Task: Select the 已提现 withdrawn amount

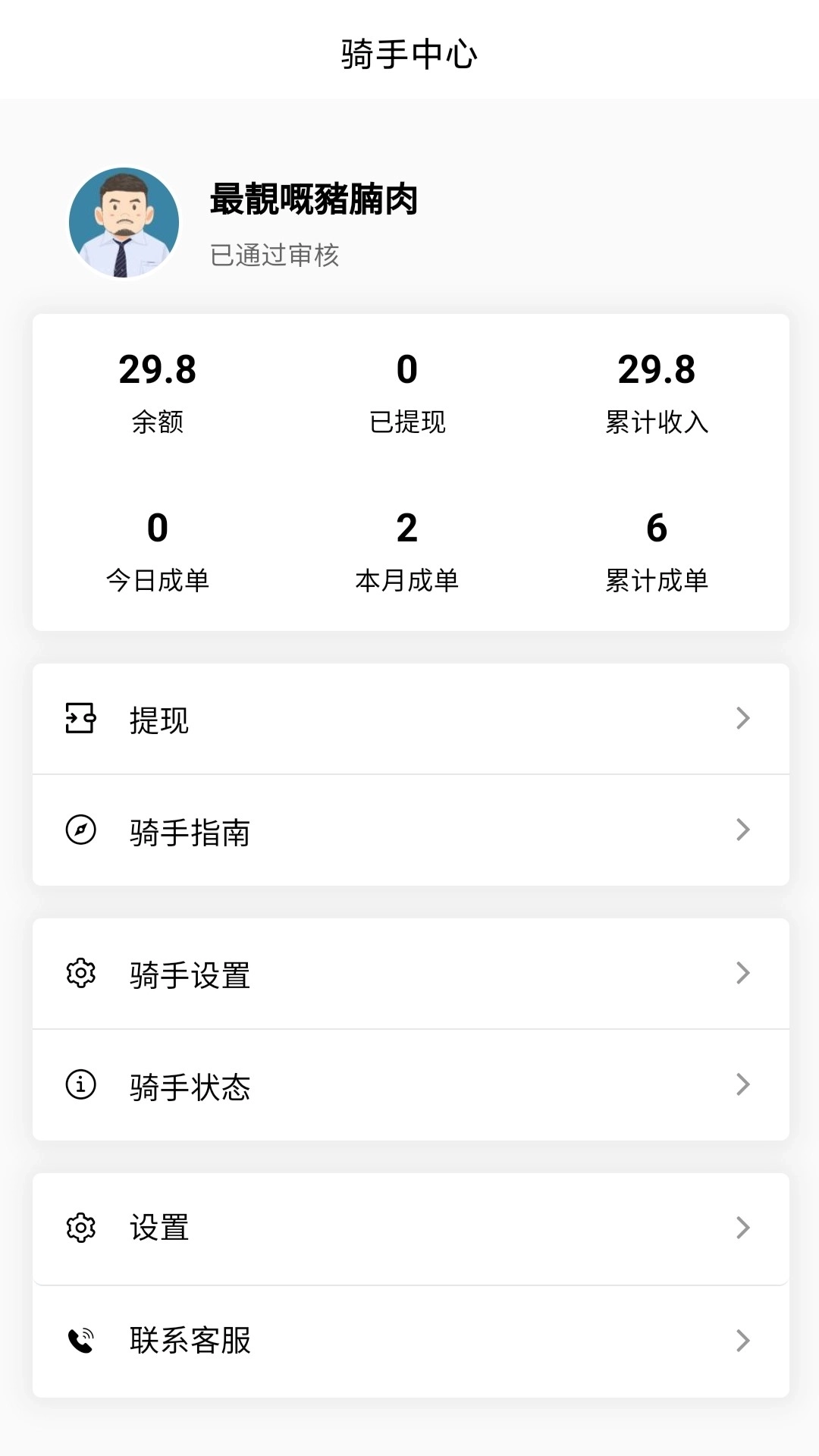Action: [408, 372]
